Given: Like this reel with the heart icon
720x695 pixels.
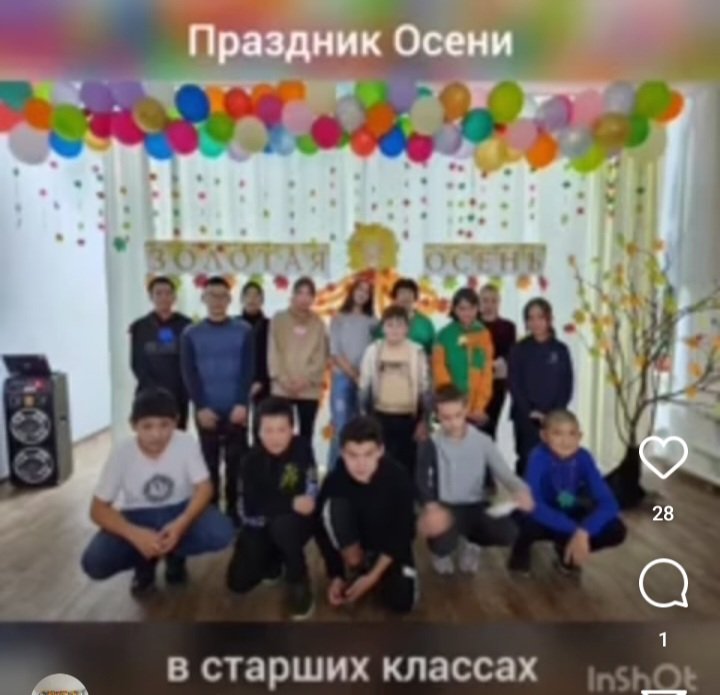Looking at the screenshot, I should [x=662, y=458].
